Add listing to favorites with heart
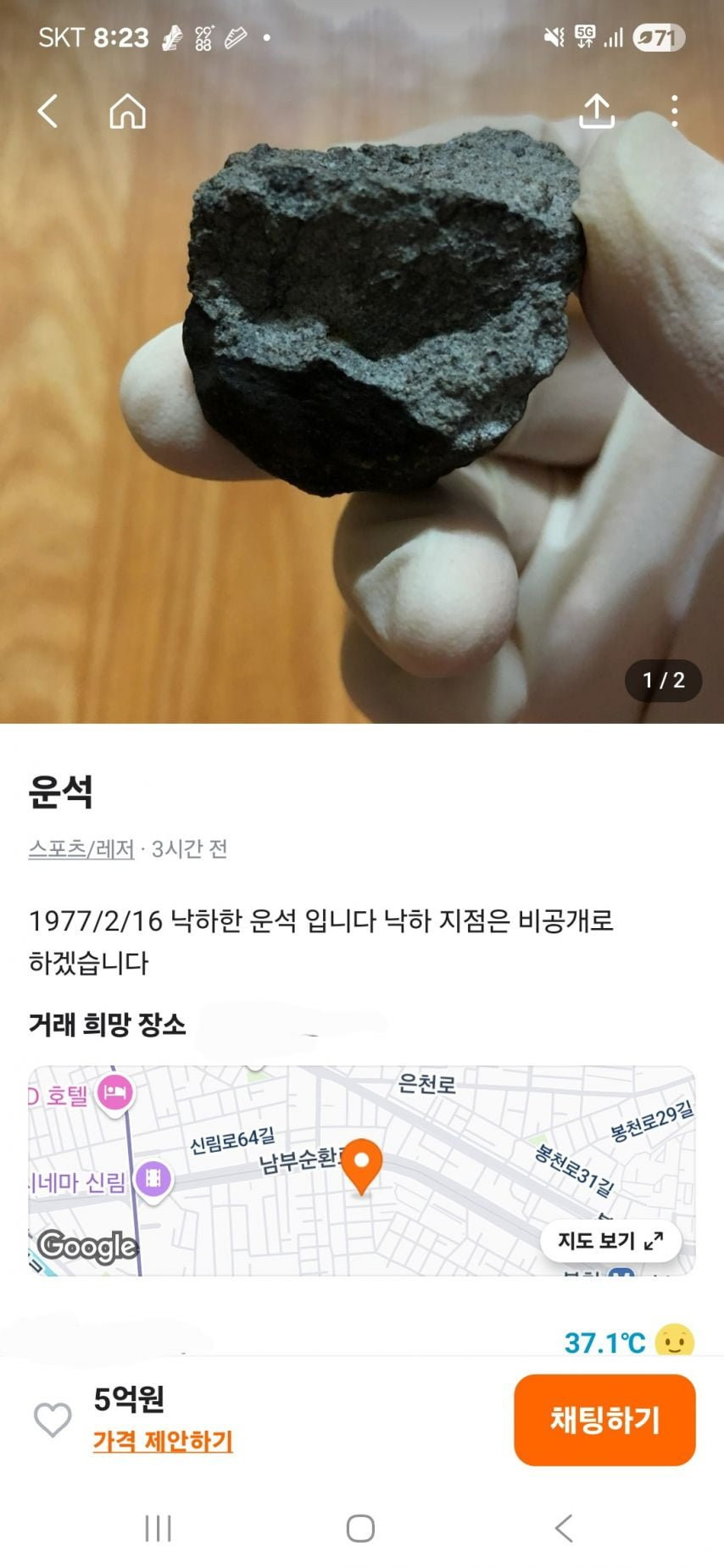The image size is (724, 1568). 53,1419
